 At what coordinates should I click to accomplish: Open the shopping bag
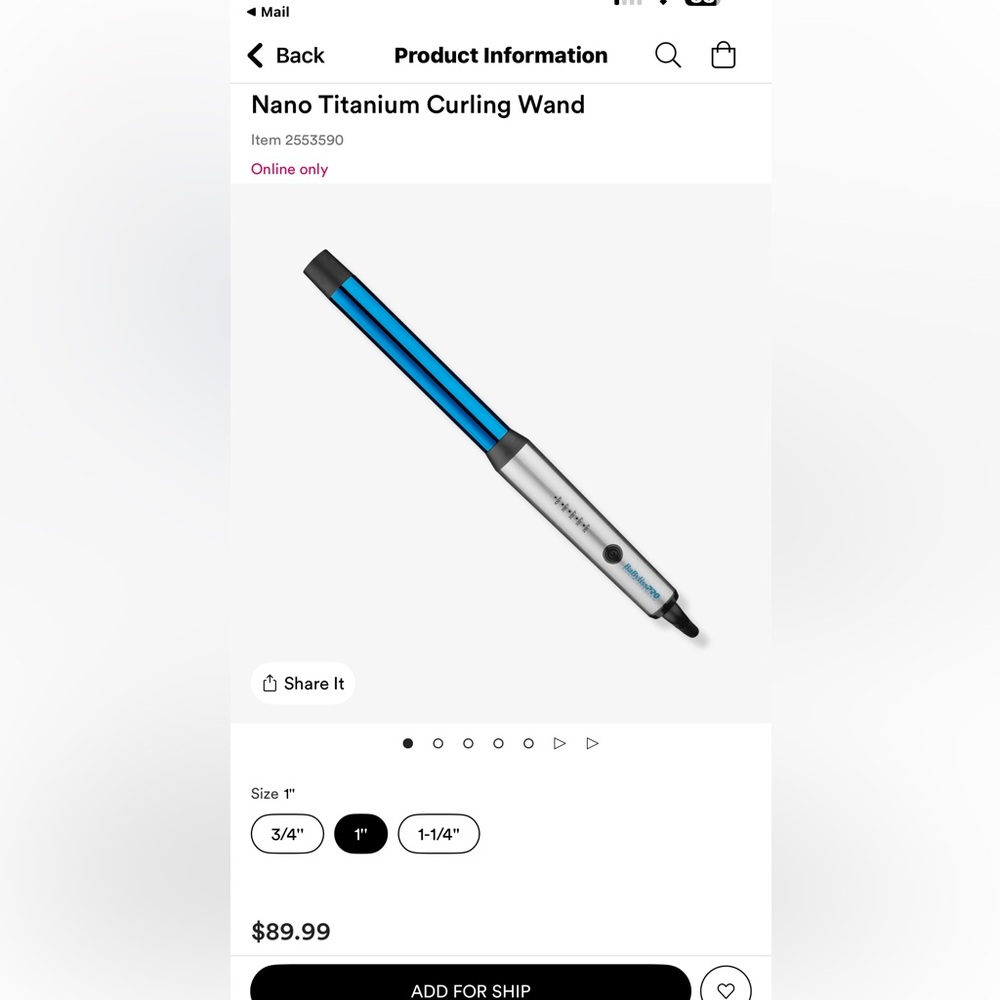pos(723,55)
